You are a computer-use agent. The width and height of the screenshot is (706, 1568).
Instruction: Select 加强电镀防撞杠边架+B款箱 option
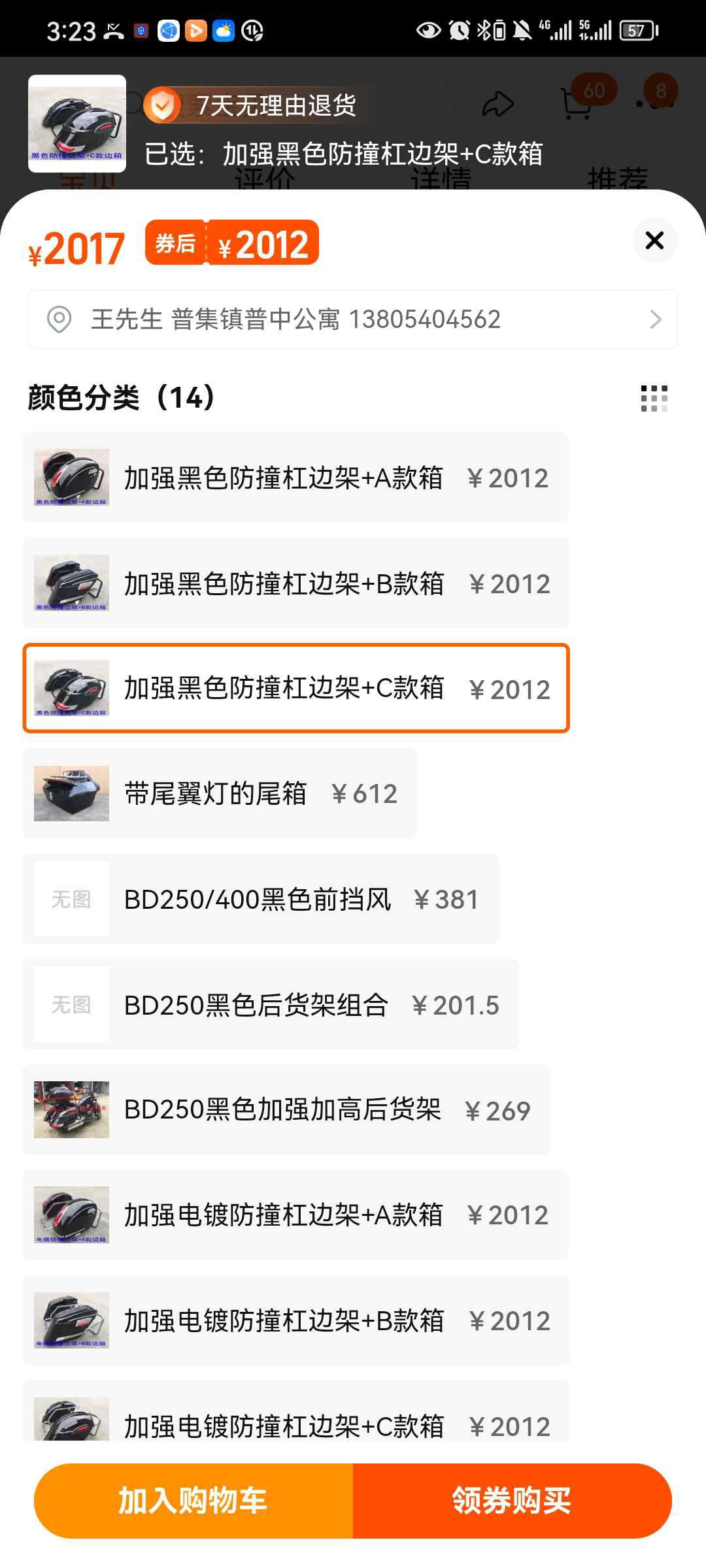click(x=295, y=1320)
